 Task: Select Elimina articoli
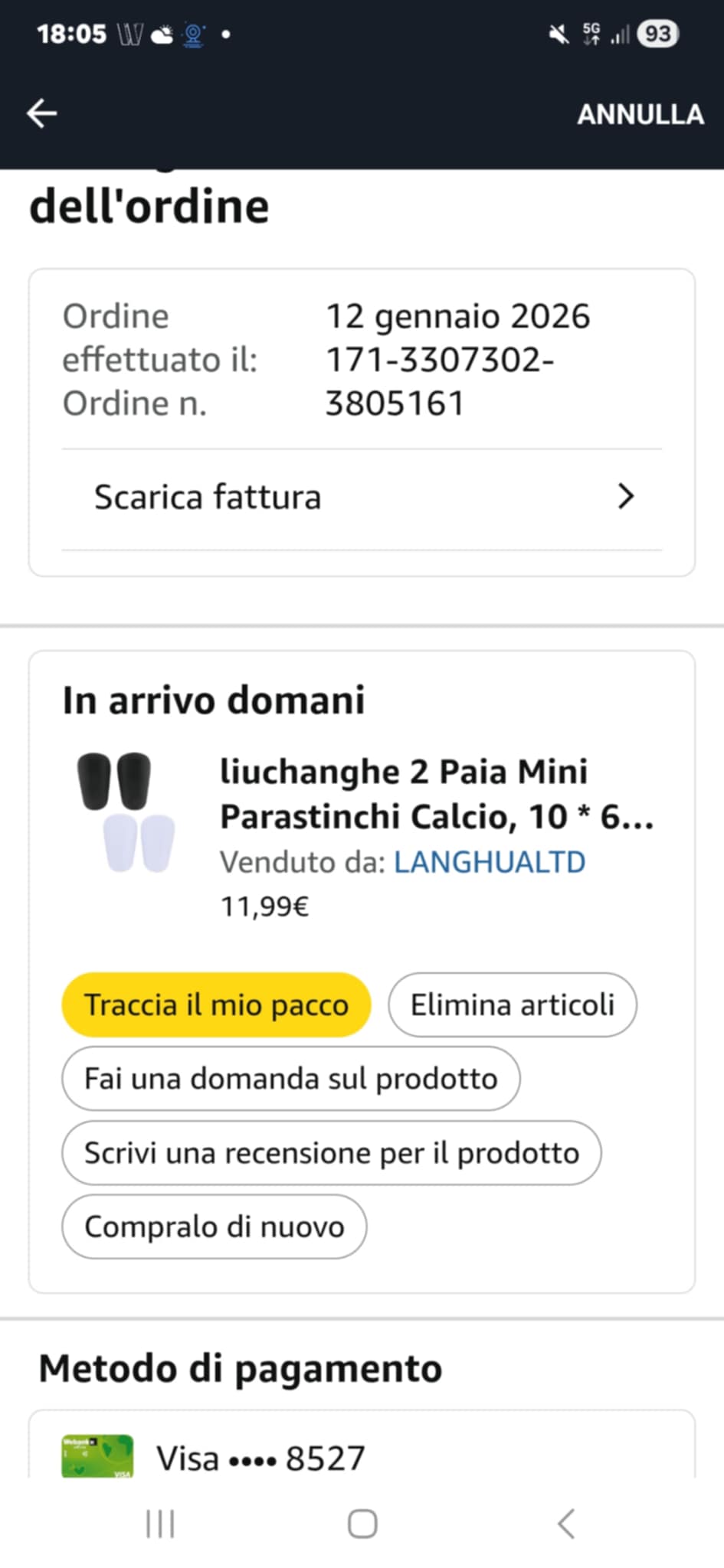tap(512, 1004)
